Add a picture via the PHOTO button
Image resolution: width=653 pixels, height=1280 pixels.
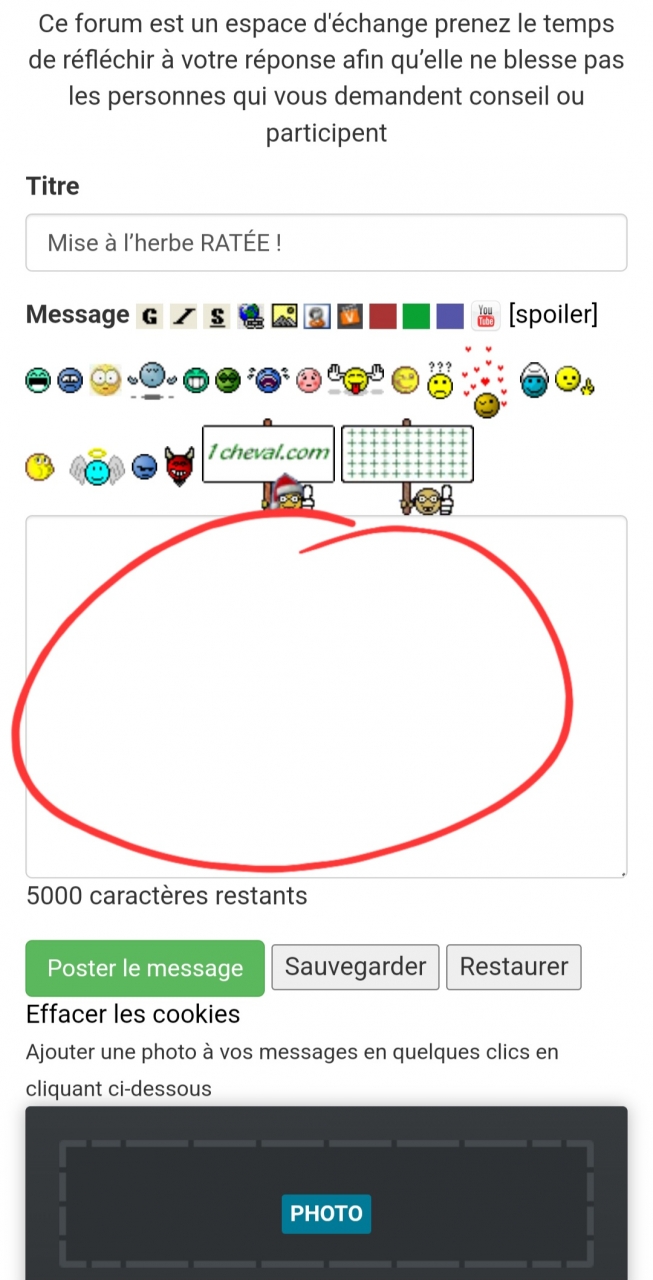[x=326, y=1214]
